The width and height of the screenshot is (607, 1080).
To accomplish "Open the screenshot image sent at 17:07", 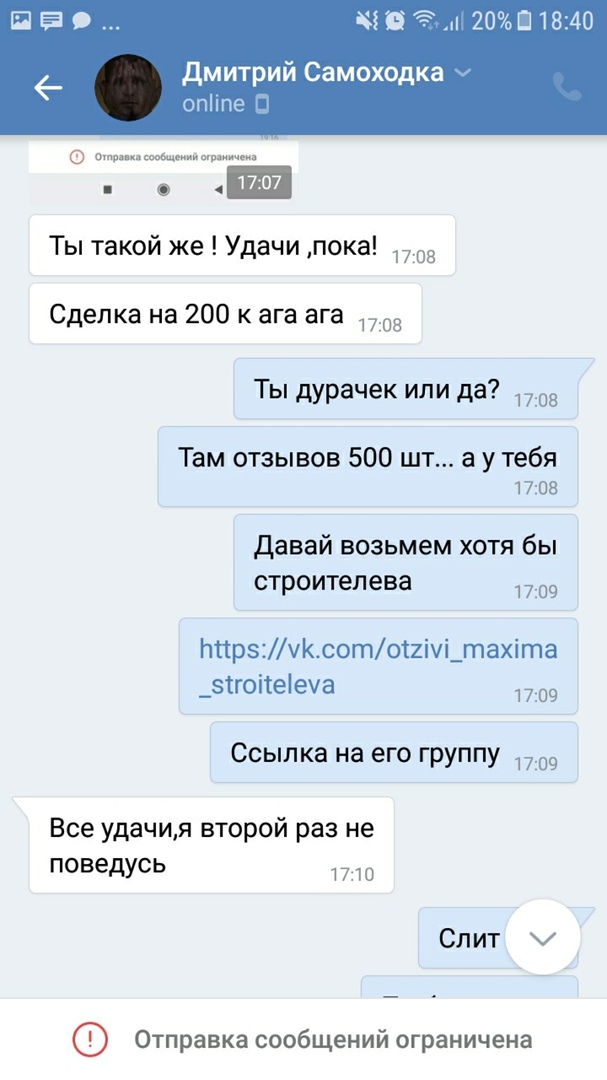I will (x=163, y=171).
